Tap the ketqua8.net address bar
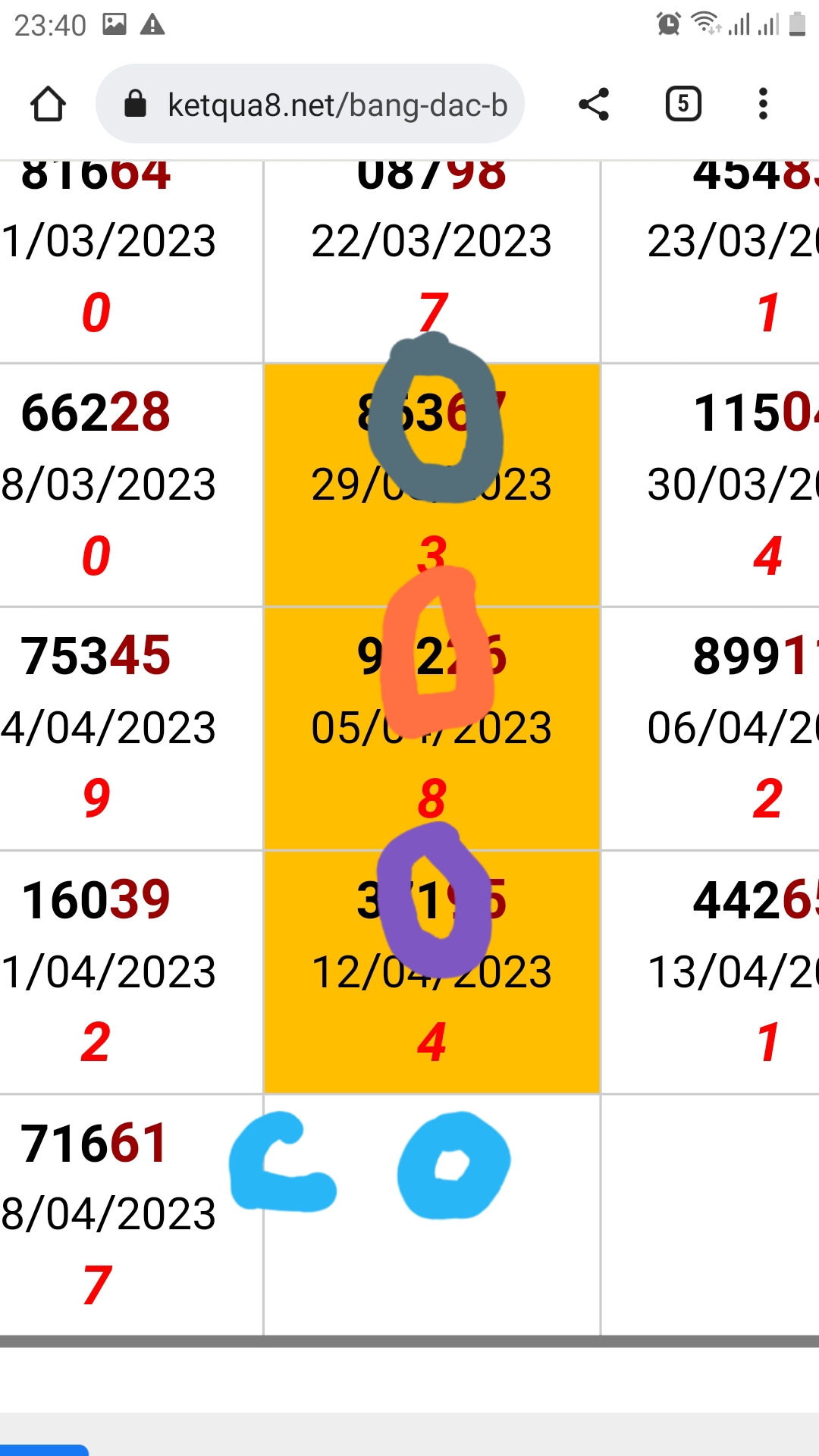This screenshot has width=819, height=1456. click(310, 104)
